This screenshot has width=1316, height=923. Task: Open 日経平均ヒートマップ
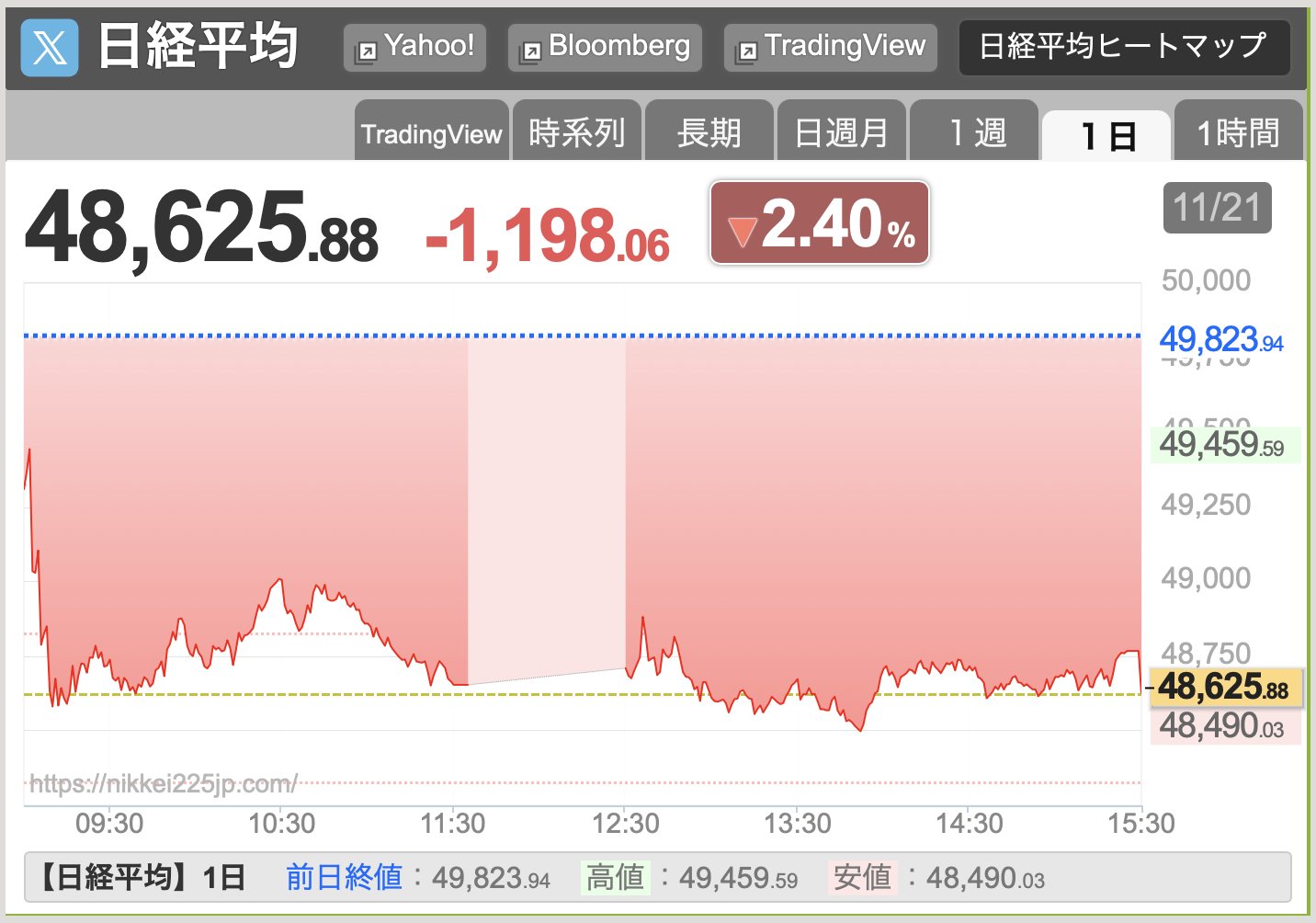pyautogui.click(x=1123, y=47)
